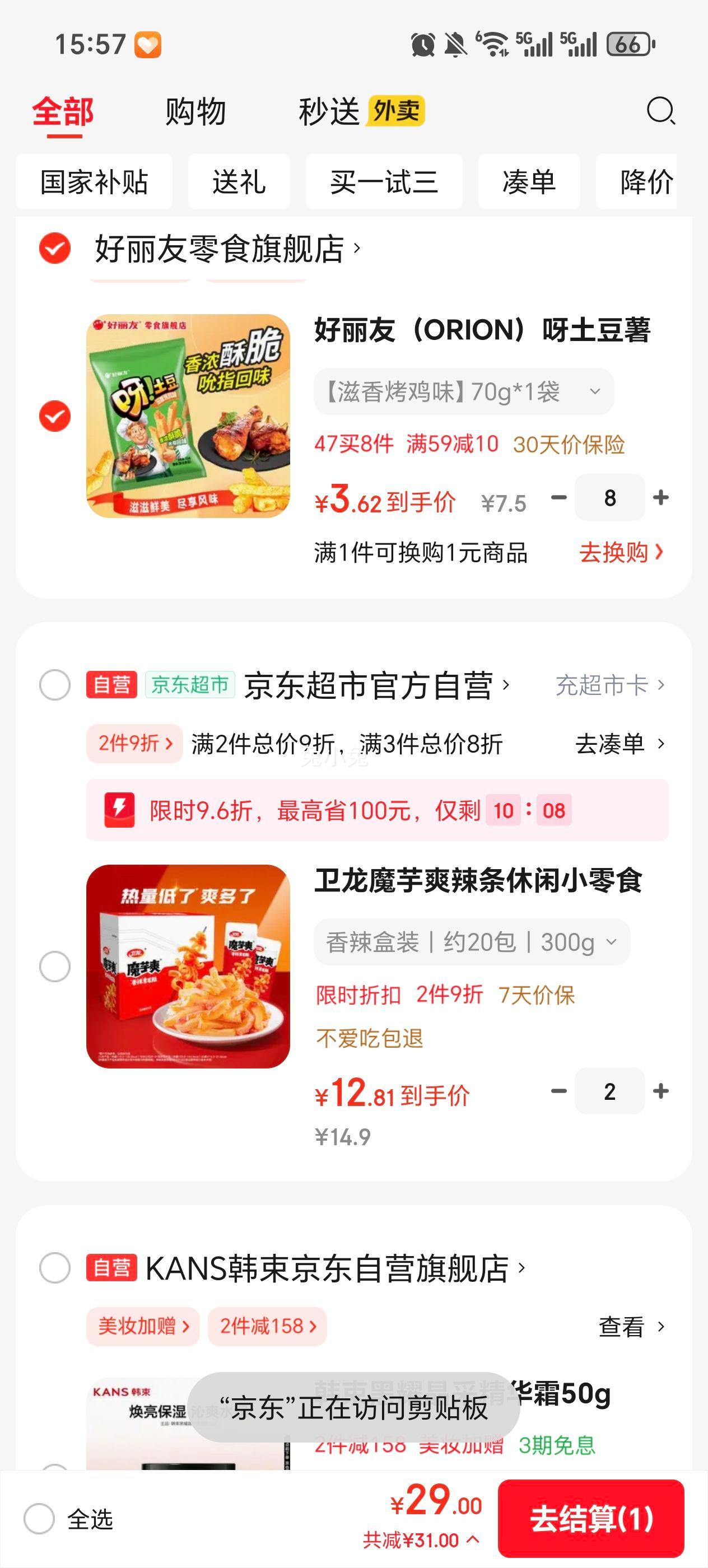Switch to the 秒送 外卖 tab
This screenshot has height=1568, width=708.
click(361, 112)
